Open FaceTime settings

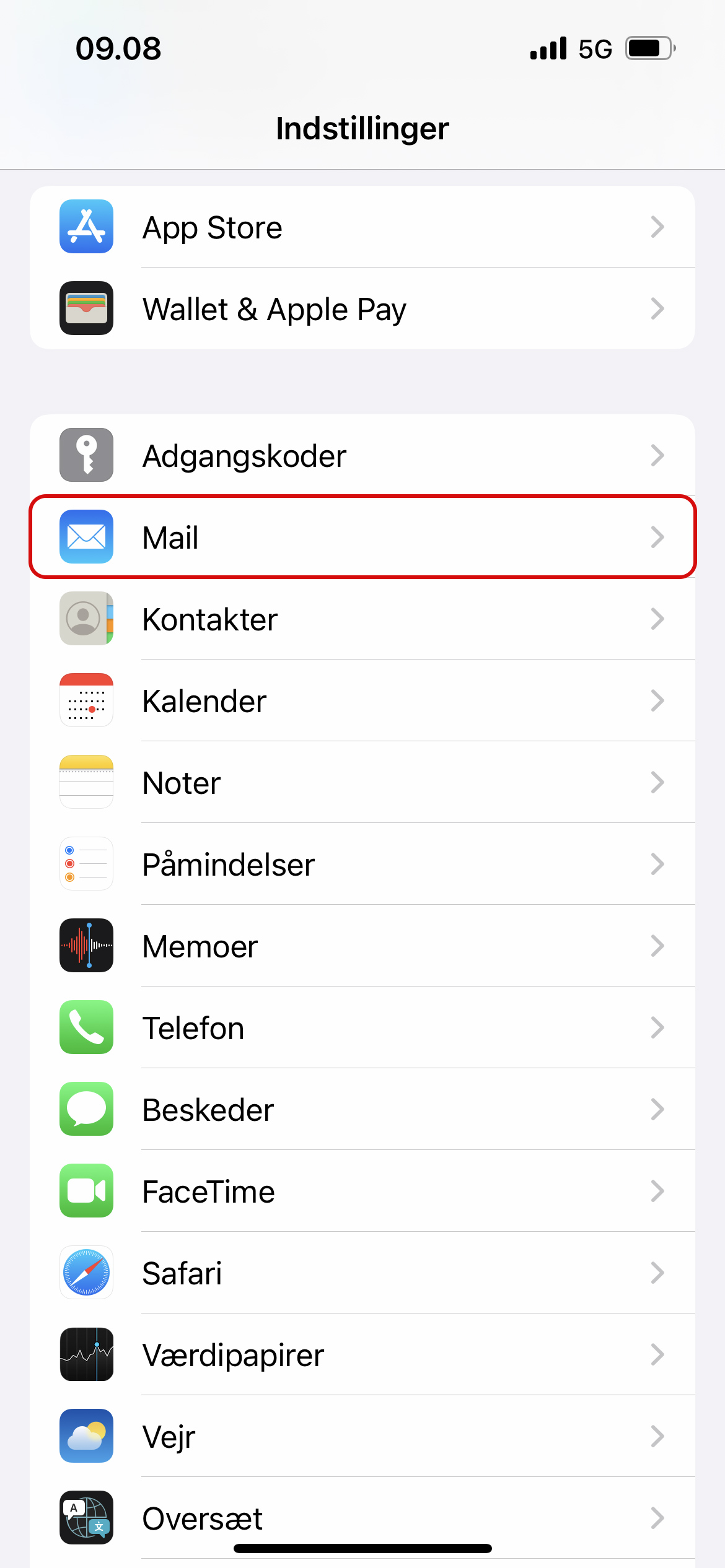pos(362,1191)
